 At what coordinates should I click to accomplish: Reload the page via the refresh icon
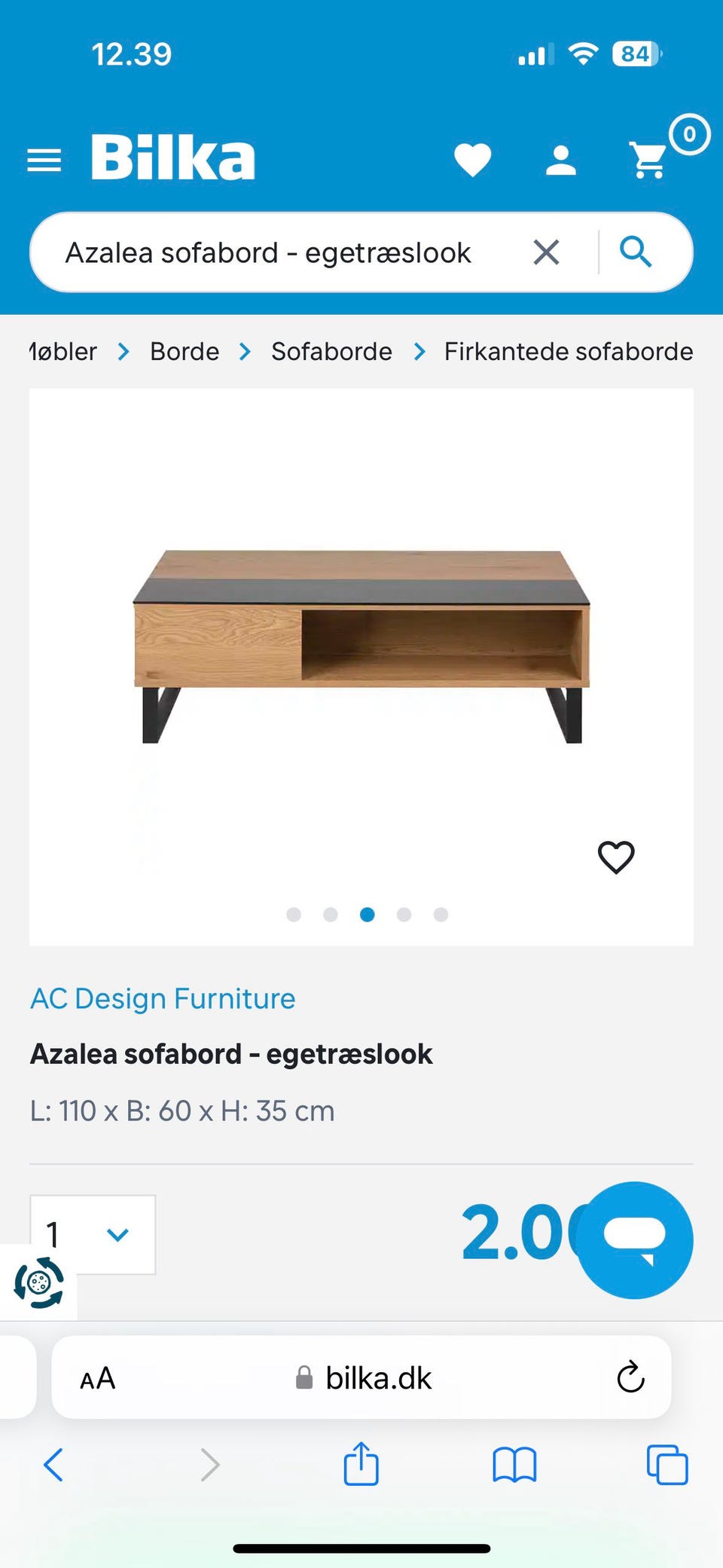click(630, 1377)
